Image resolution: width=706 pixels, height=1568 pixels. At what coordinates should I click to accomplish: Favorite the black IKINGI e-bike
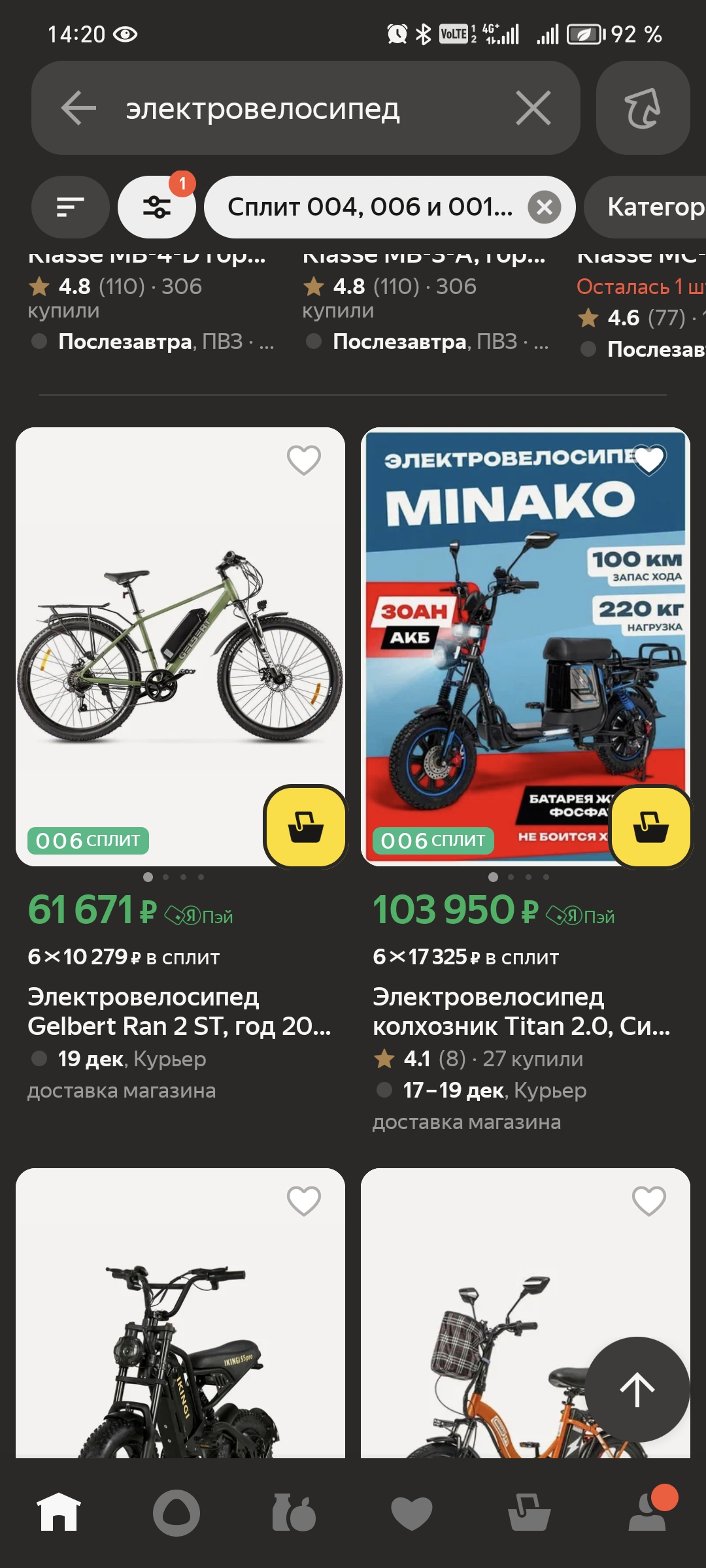[x=304, y=1201]
